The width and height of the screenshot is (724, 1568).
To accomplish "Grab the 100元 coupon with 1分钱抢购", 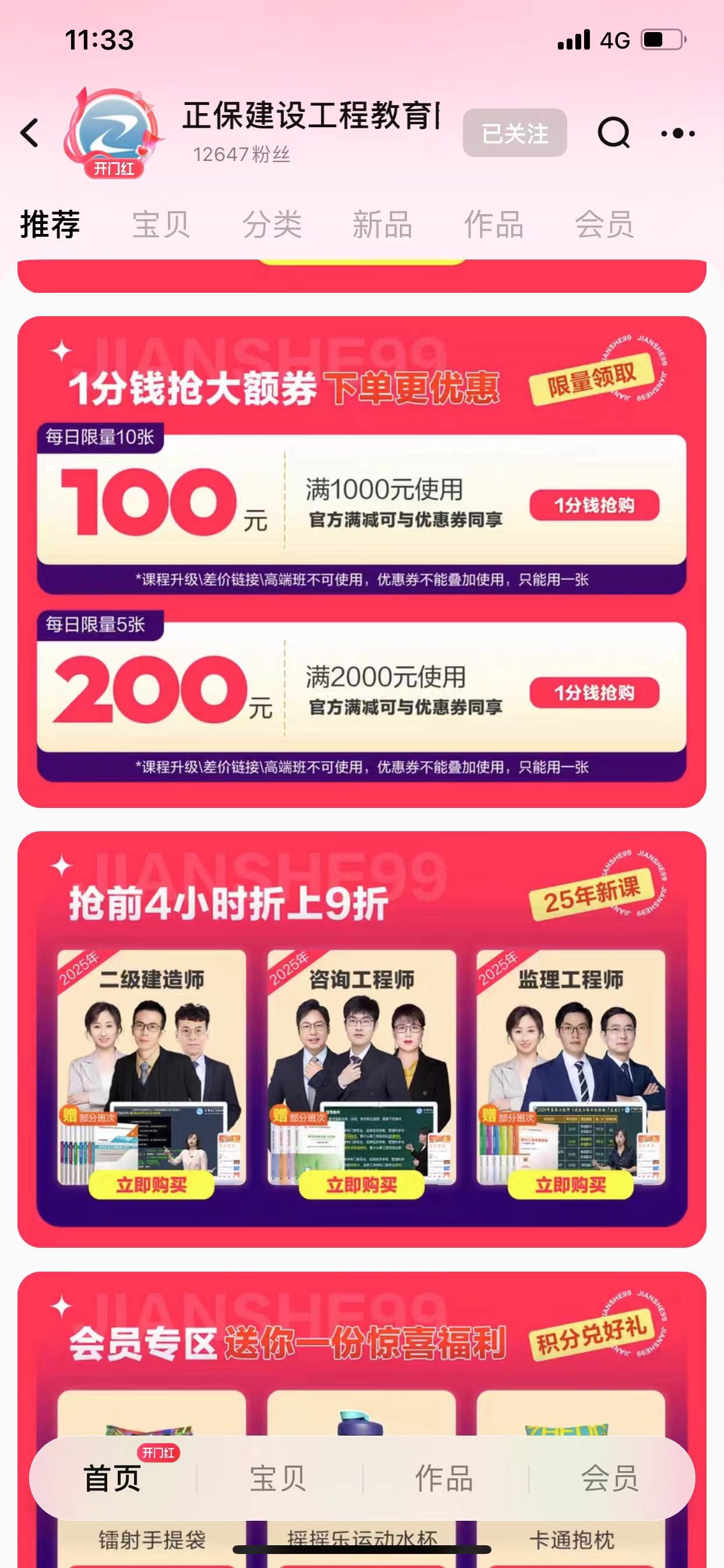I will pos(594,505).
